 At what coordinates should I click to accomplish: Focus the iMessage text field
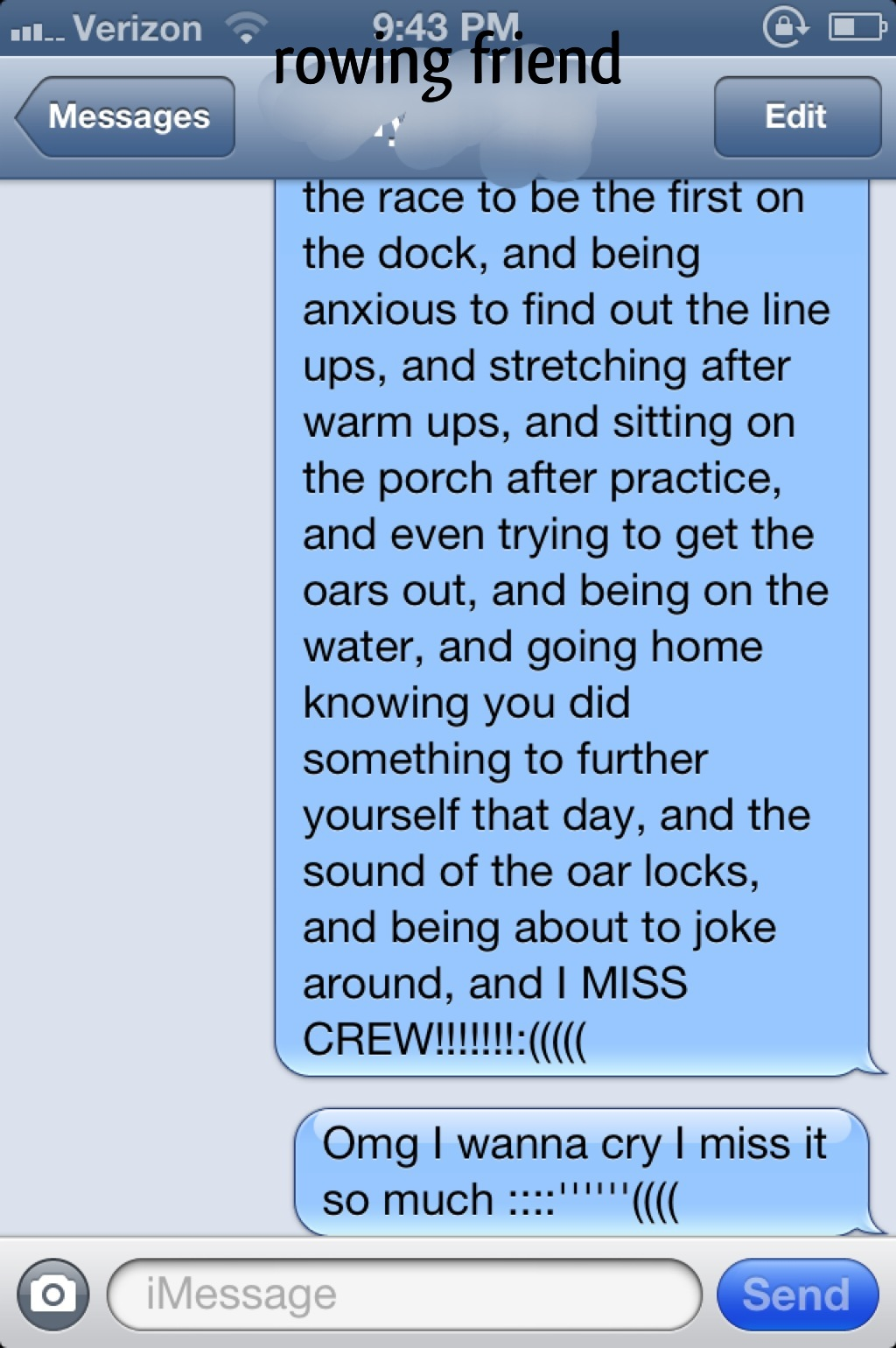(404, 1294)
